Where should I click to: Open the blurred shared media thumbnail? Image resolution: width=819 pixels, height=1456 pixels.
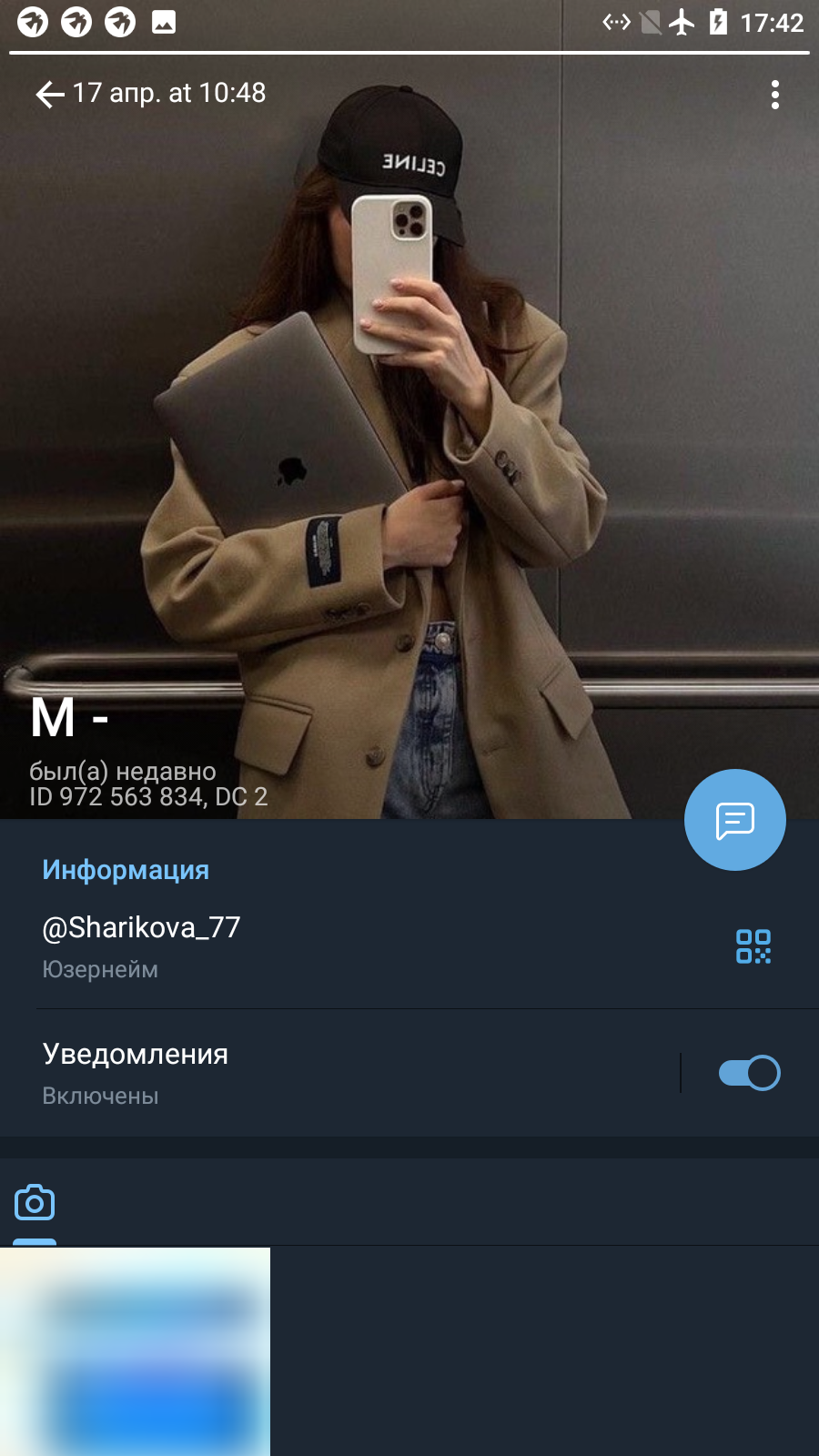[135, 1351]
